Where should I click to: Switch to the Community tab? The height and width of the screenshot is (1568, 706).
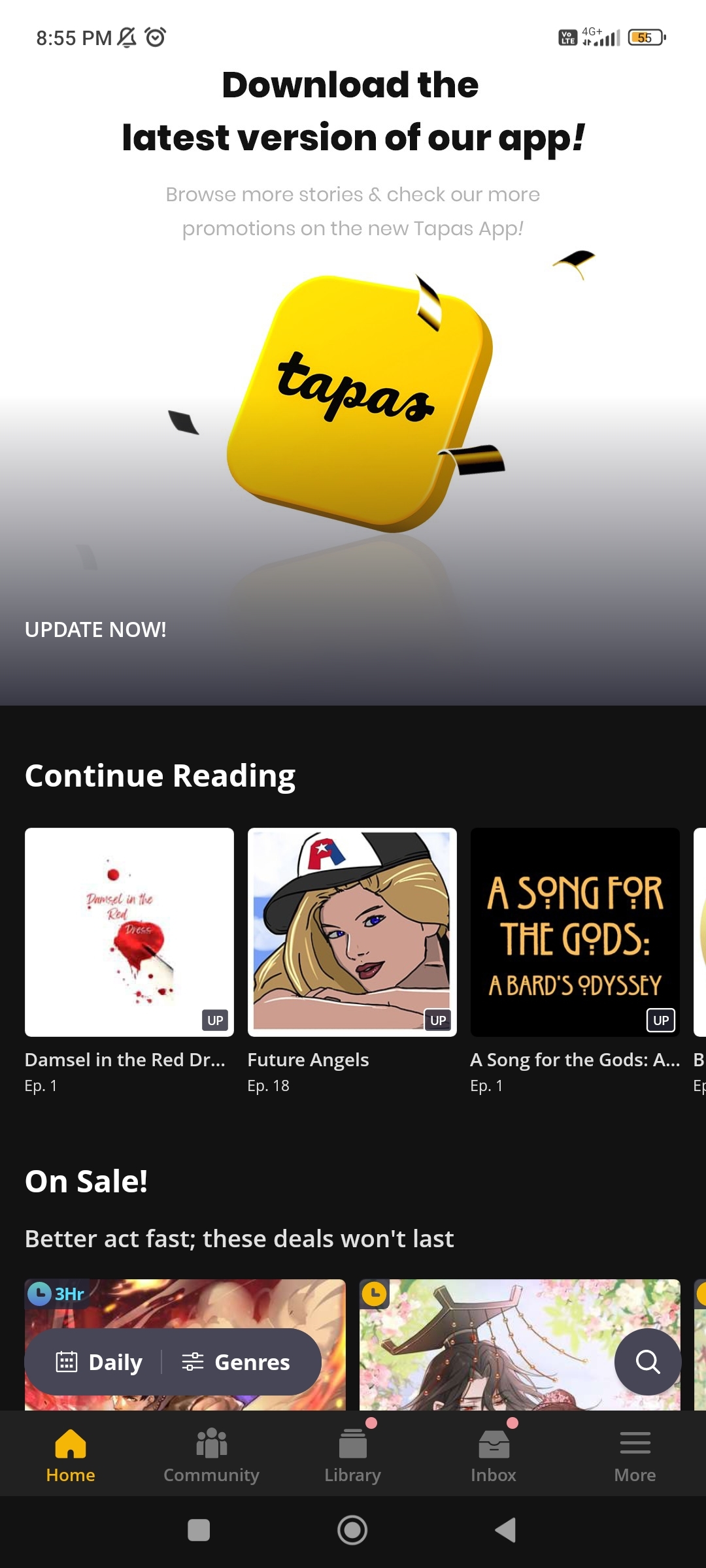point(211,1456)
